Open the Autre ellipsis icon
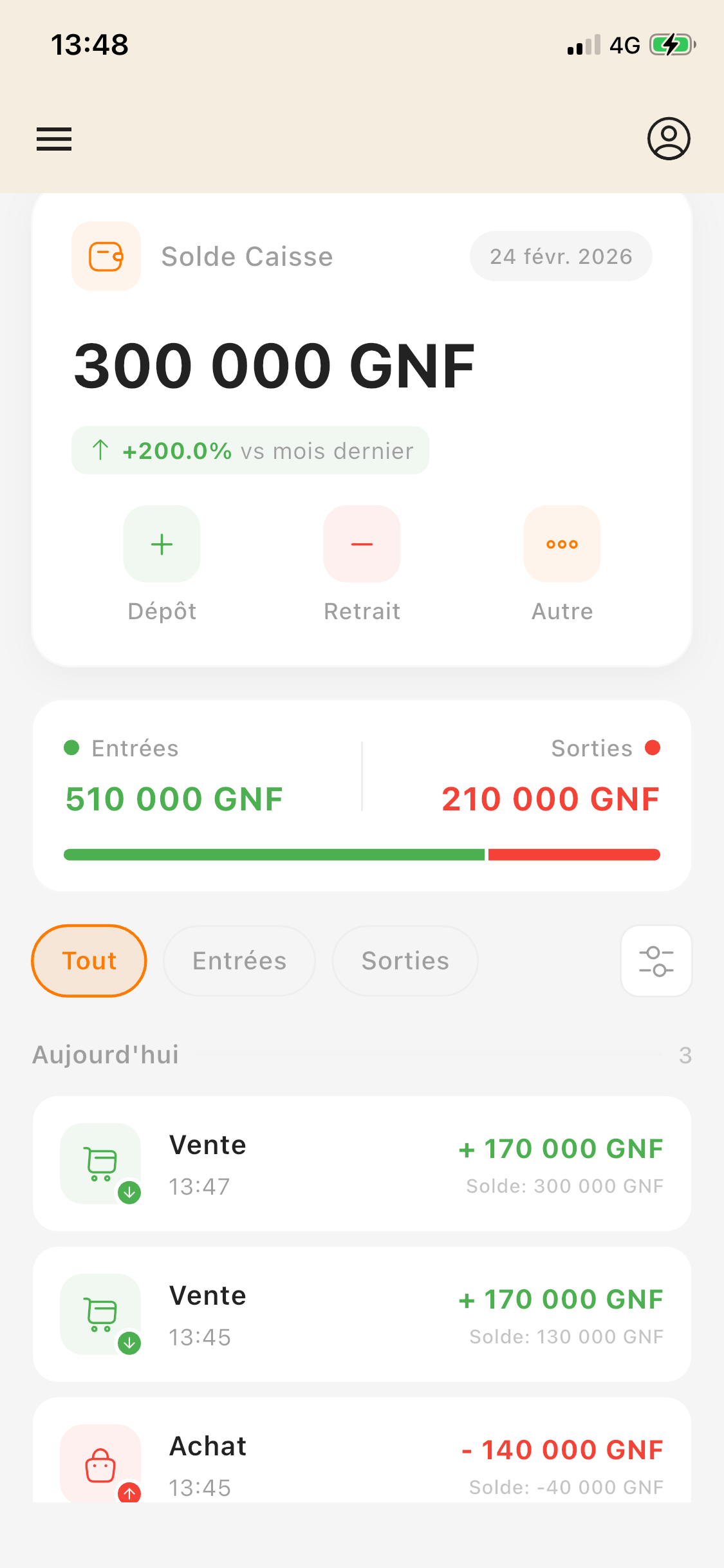724x1568 pixels. [x=561, y=544]
